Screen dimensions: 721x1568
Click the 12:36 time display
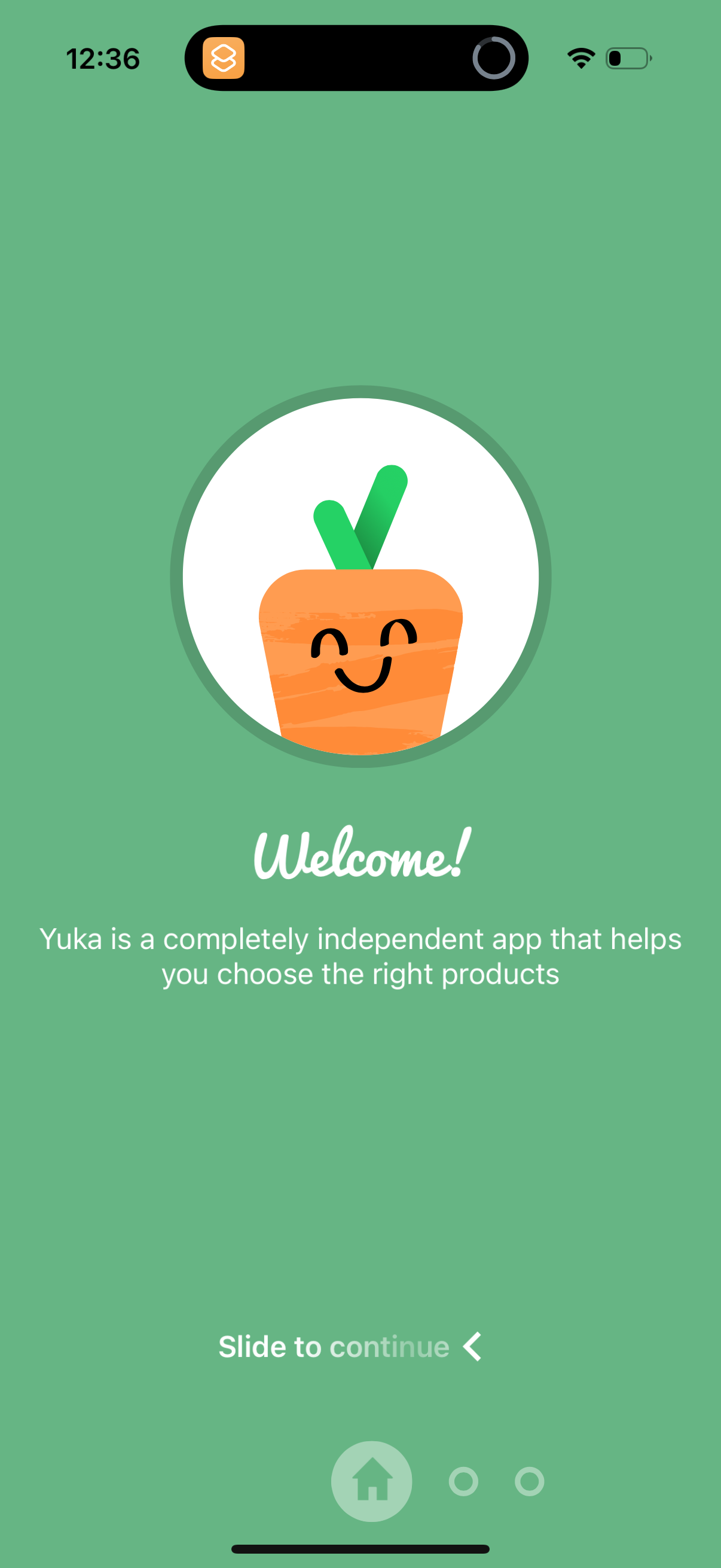coord(103,58)
